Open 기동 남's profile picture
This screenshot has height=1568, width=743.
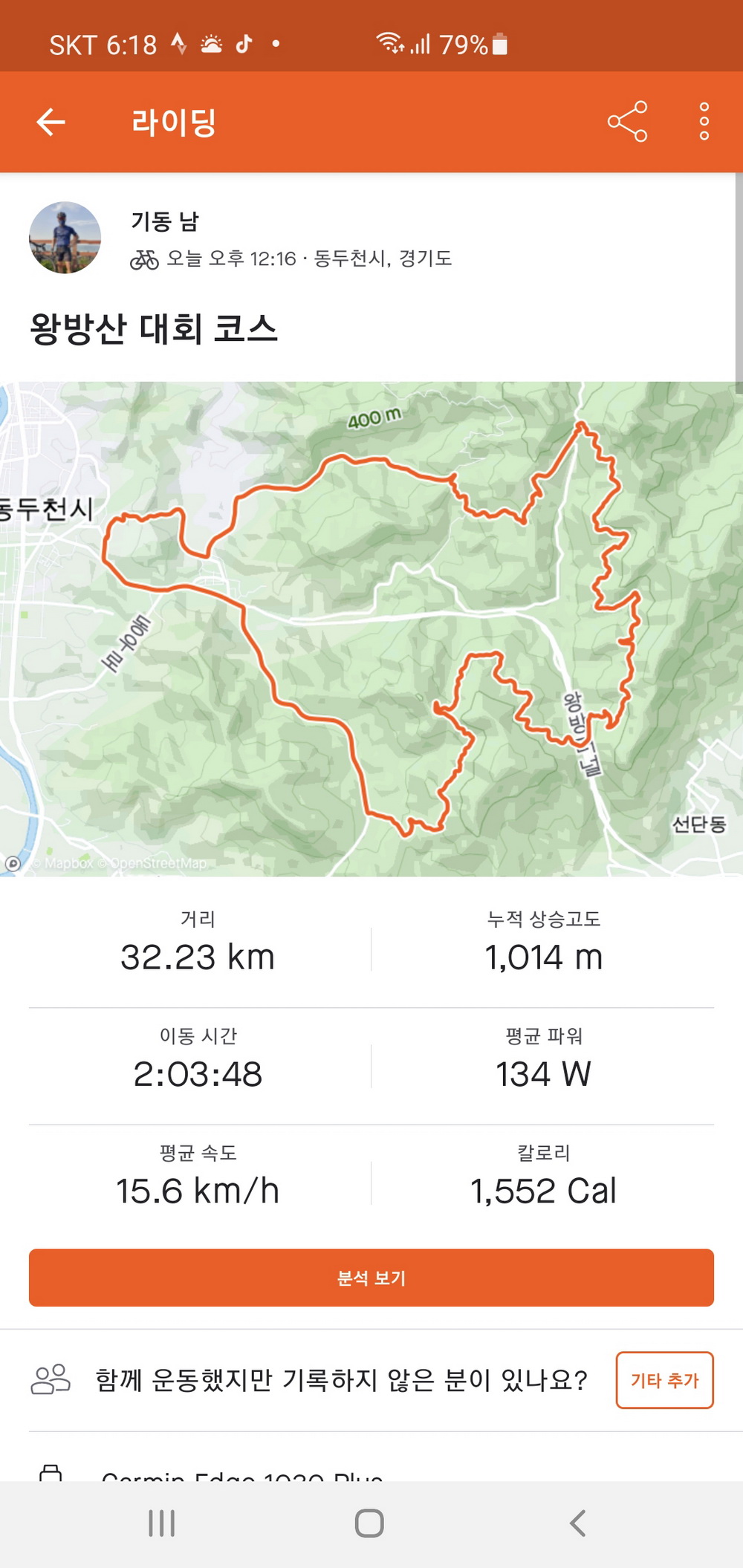[65, 238]
